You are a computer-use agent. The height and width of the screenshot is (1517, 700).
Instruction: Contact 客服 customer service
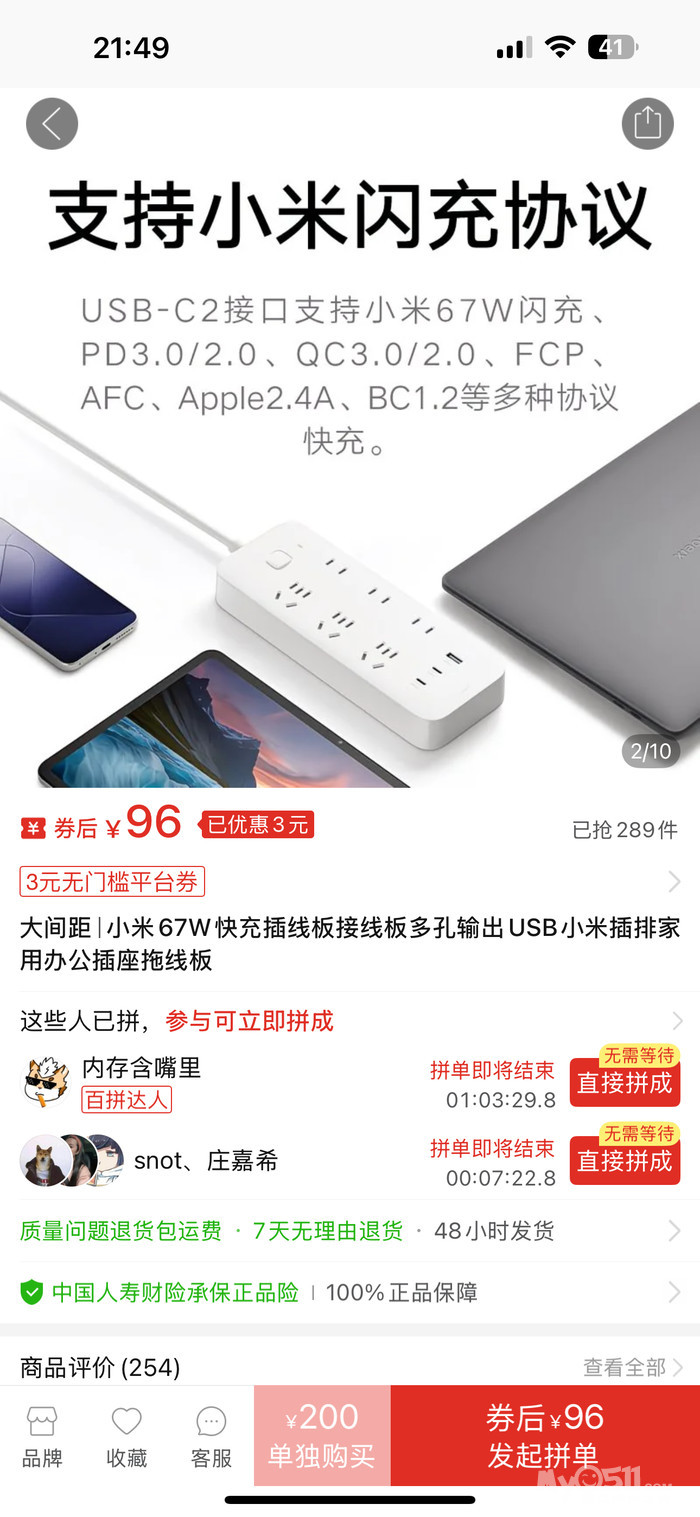point(211,1436)
